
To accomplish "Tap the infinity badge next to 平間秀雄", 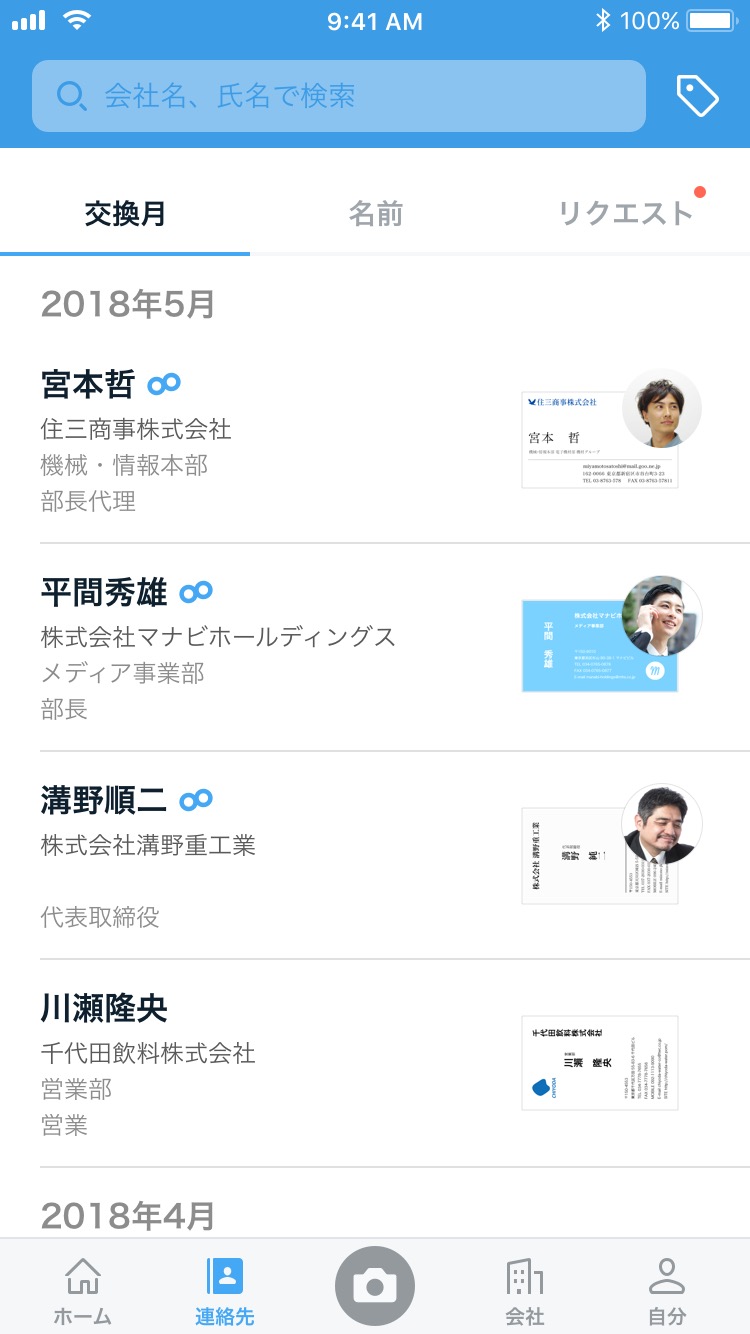I will click(196, 591).
